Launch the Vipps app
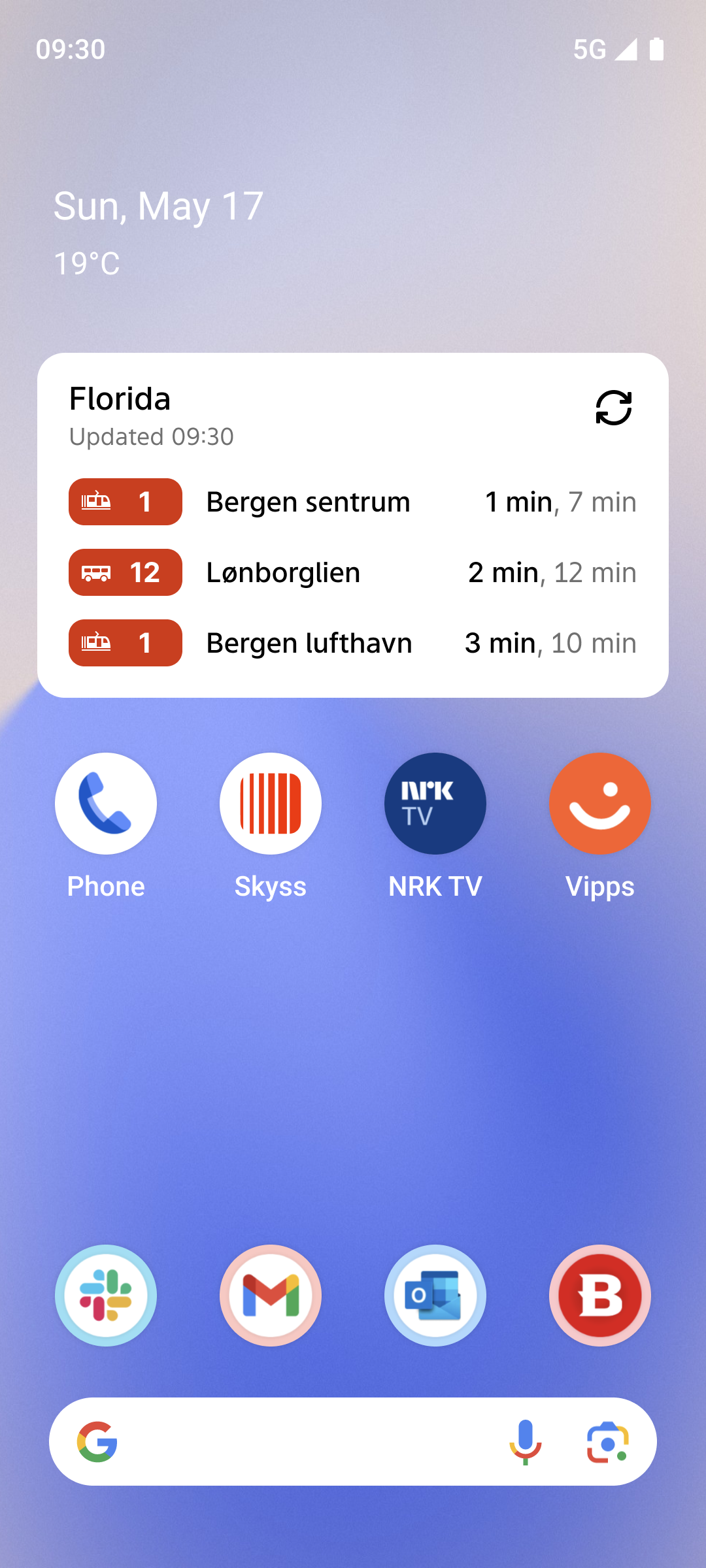 click(x=600, y=804)
